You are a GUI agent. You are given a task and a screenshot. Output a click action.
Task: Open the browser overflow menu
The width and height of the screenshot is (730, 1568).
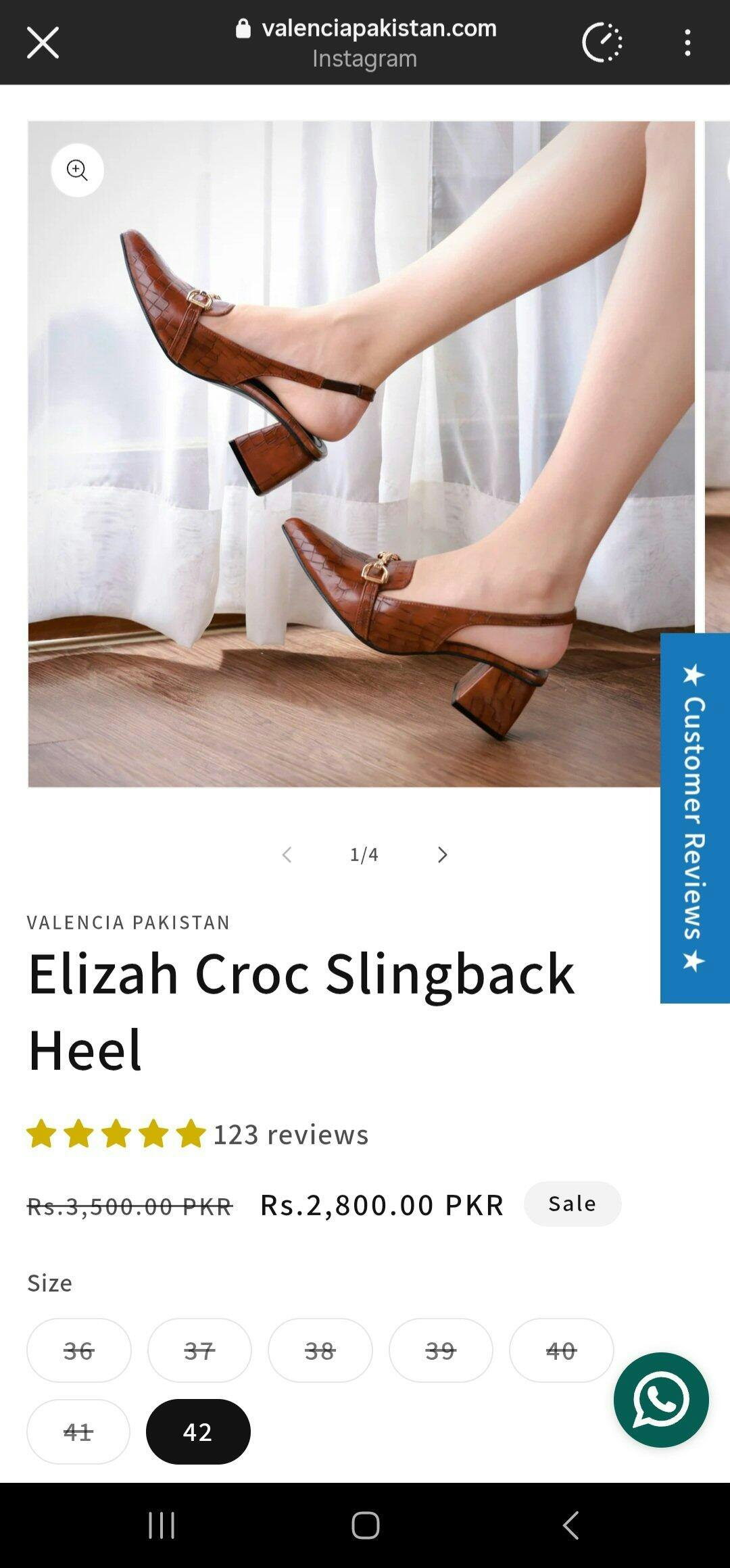click(x=687, y=43)
